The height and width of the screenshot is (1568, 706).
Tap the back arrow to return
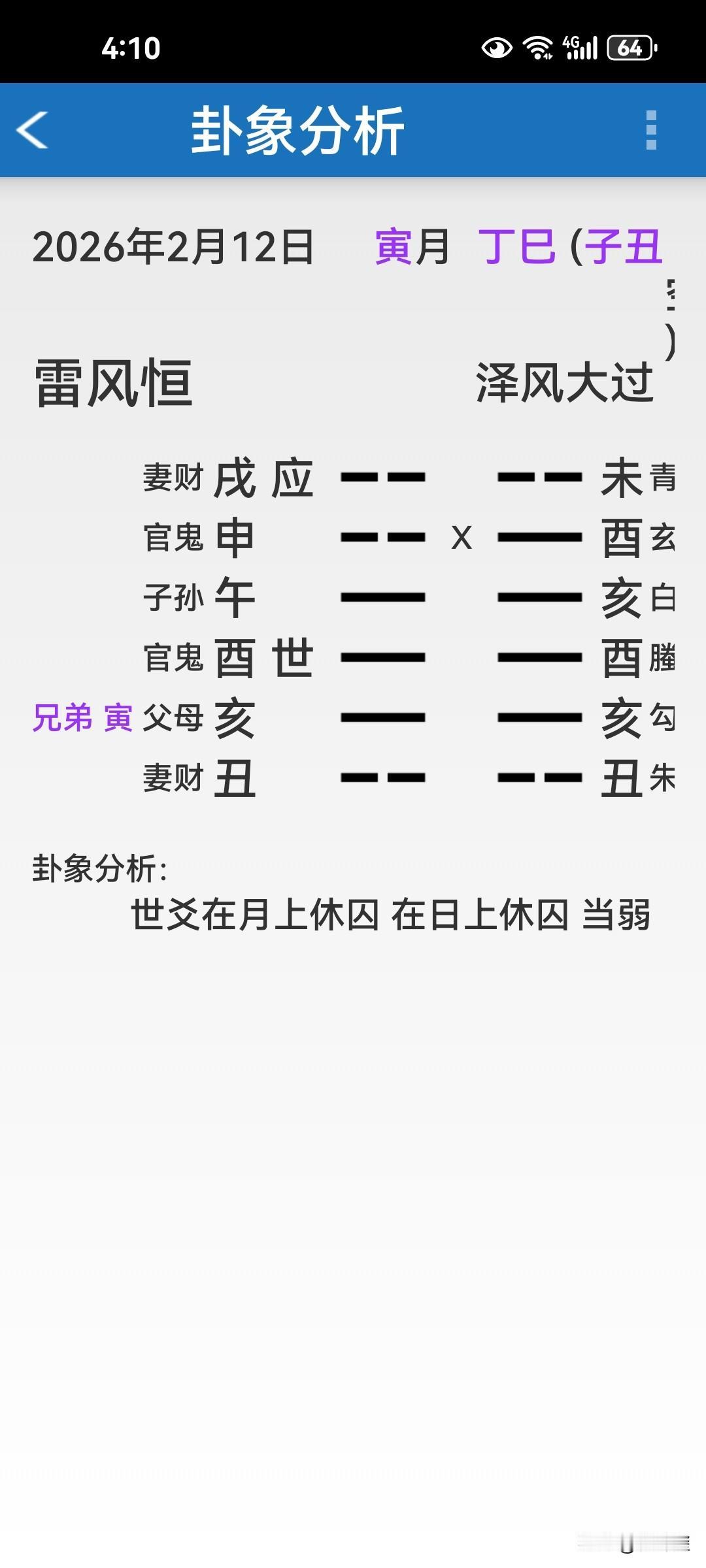31,129
